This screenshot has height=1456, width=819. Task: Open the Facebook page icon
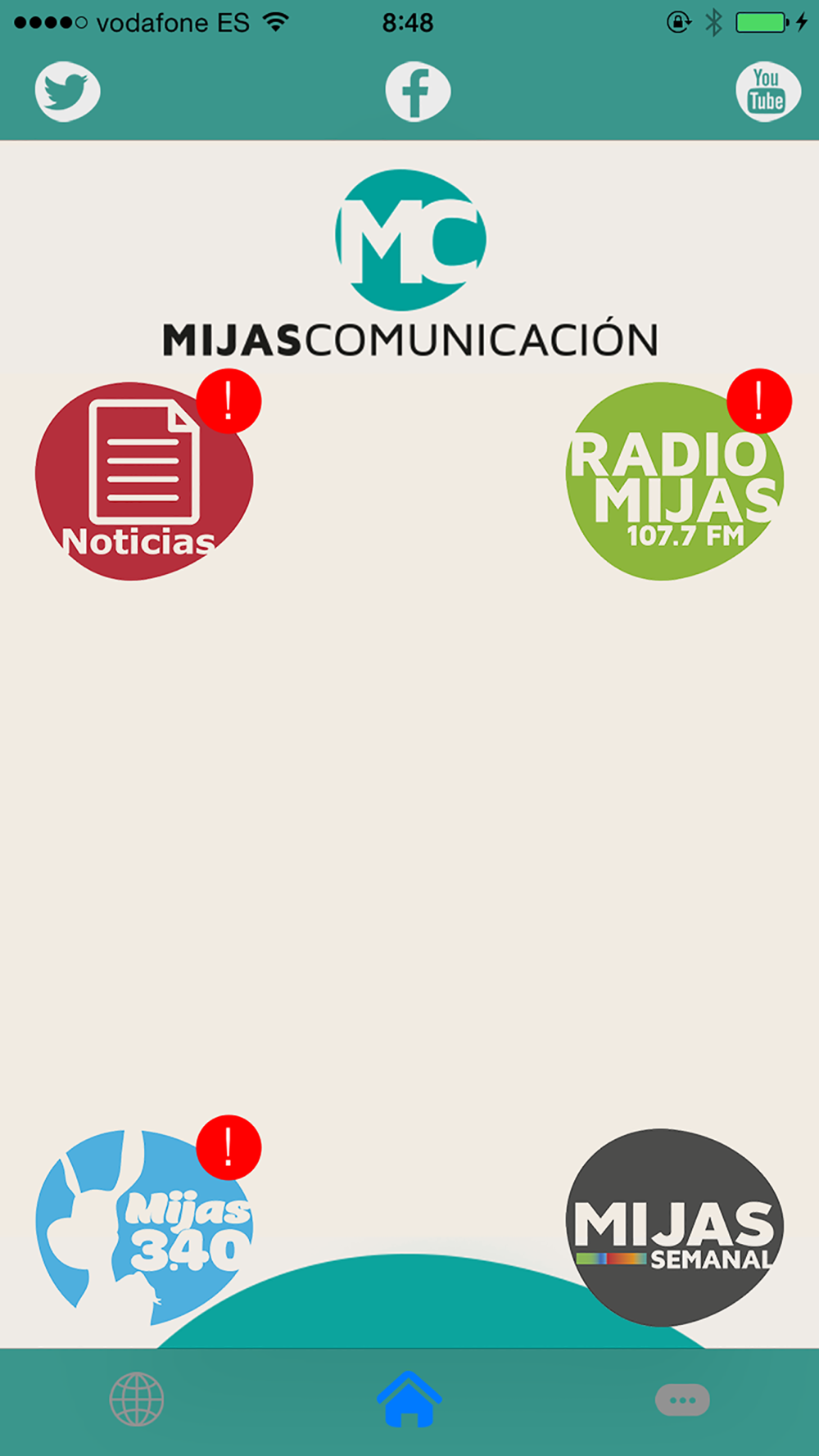[418, 91]
